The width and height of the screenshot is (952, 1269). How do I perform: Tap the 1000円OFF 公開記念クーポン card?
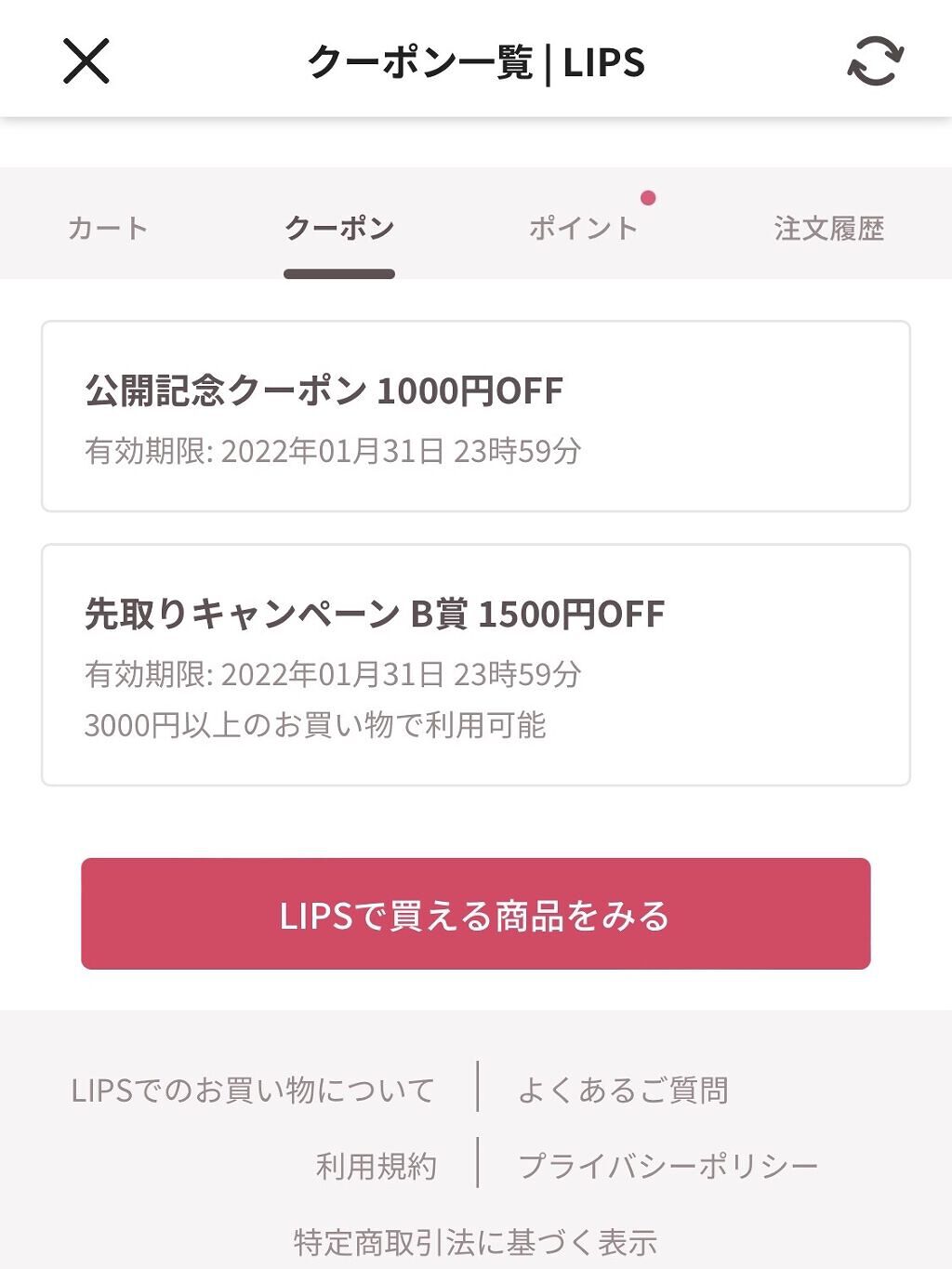point(476,414)
